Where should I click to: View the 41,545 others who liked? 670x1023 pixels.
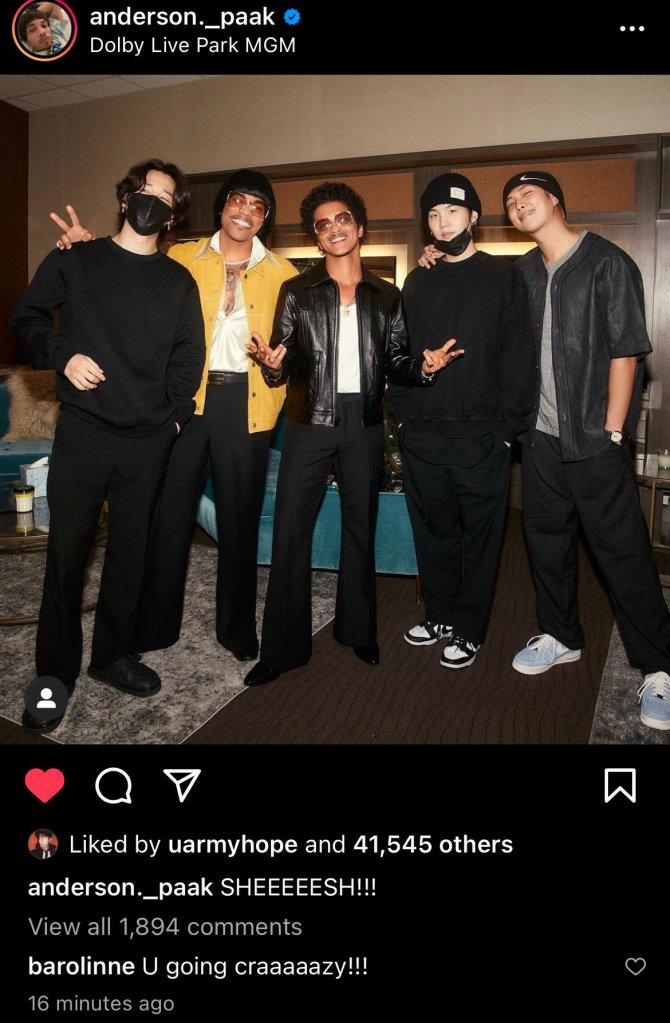coord(432,845)
